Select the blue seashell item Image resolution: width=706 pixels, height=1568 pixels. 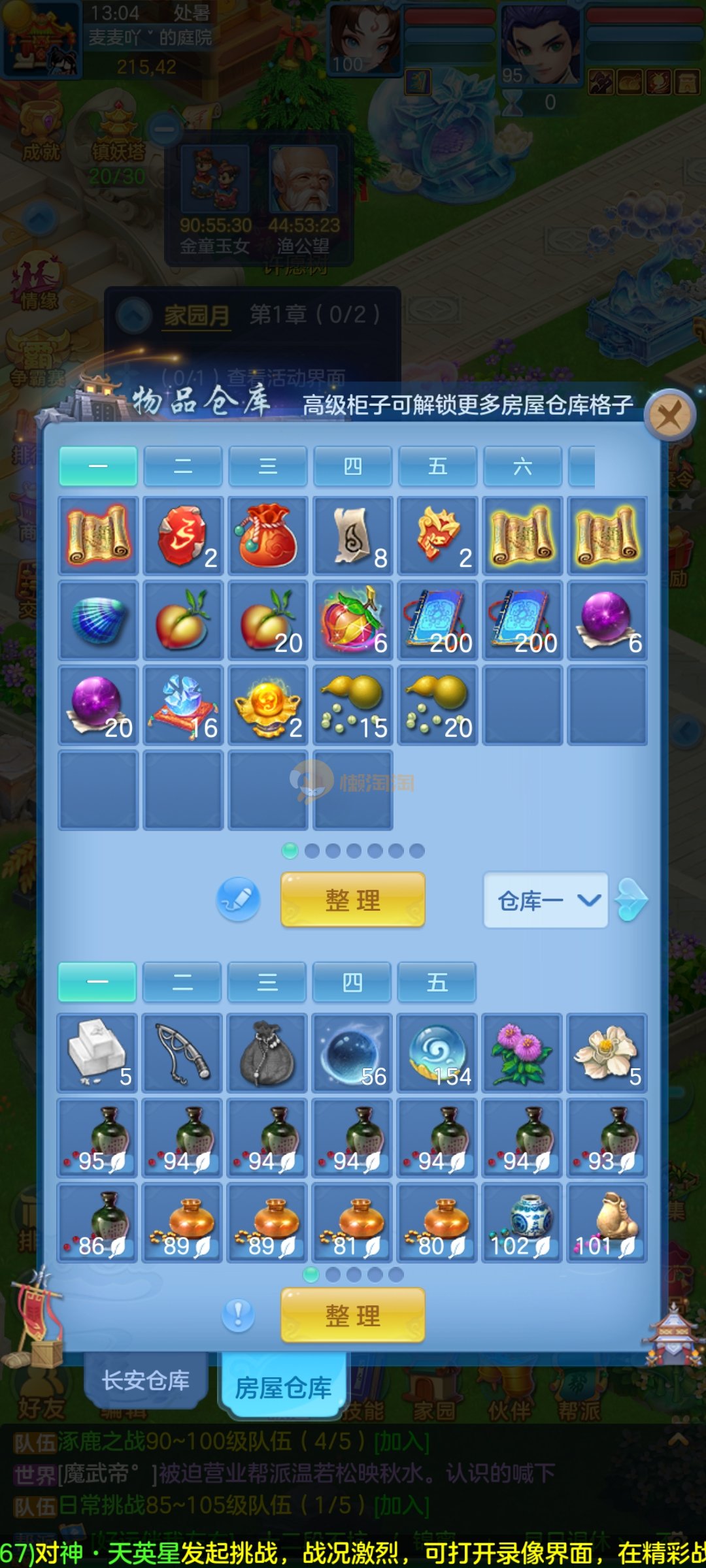pos(98,621)
